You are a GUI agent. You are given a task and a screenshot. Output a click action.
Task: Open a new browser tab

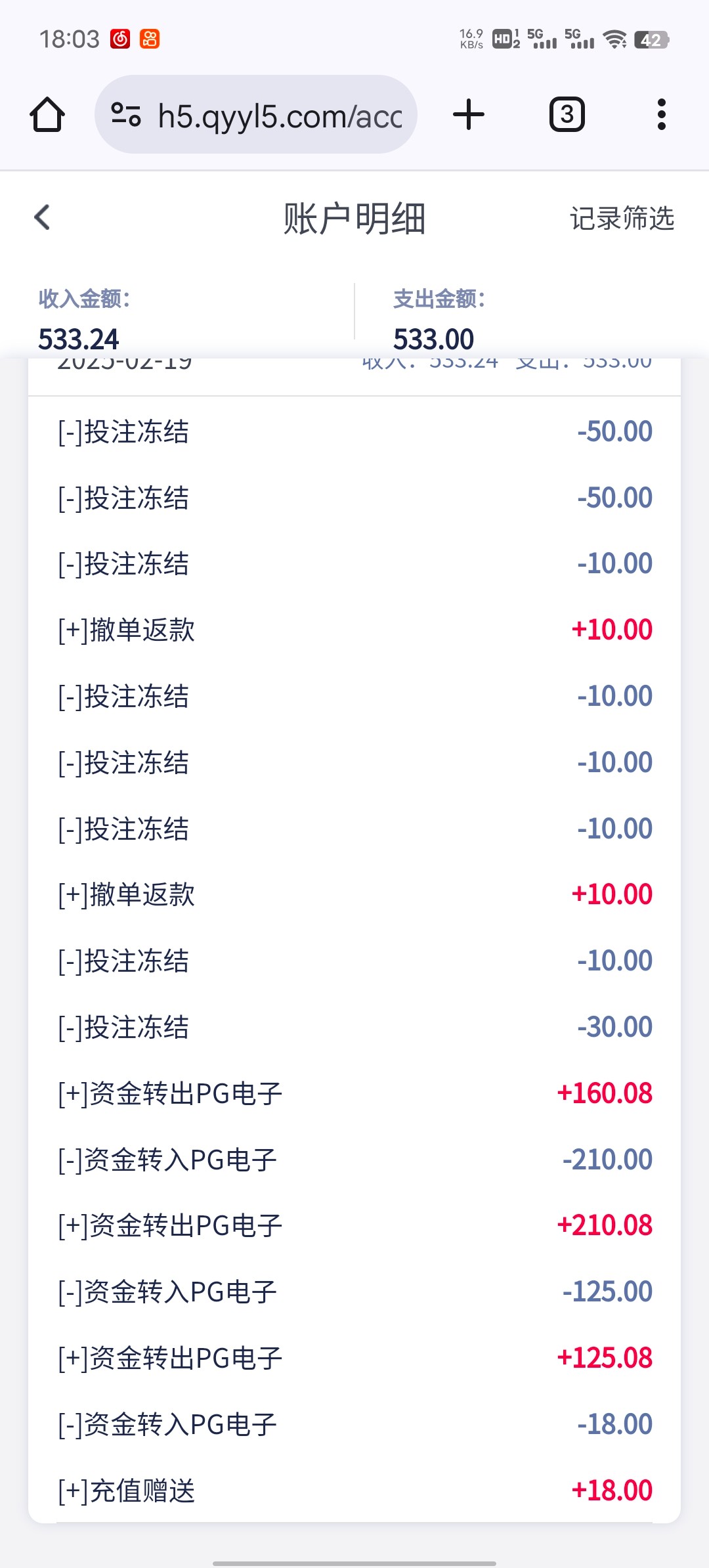tap(469, 115)
